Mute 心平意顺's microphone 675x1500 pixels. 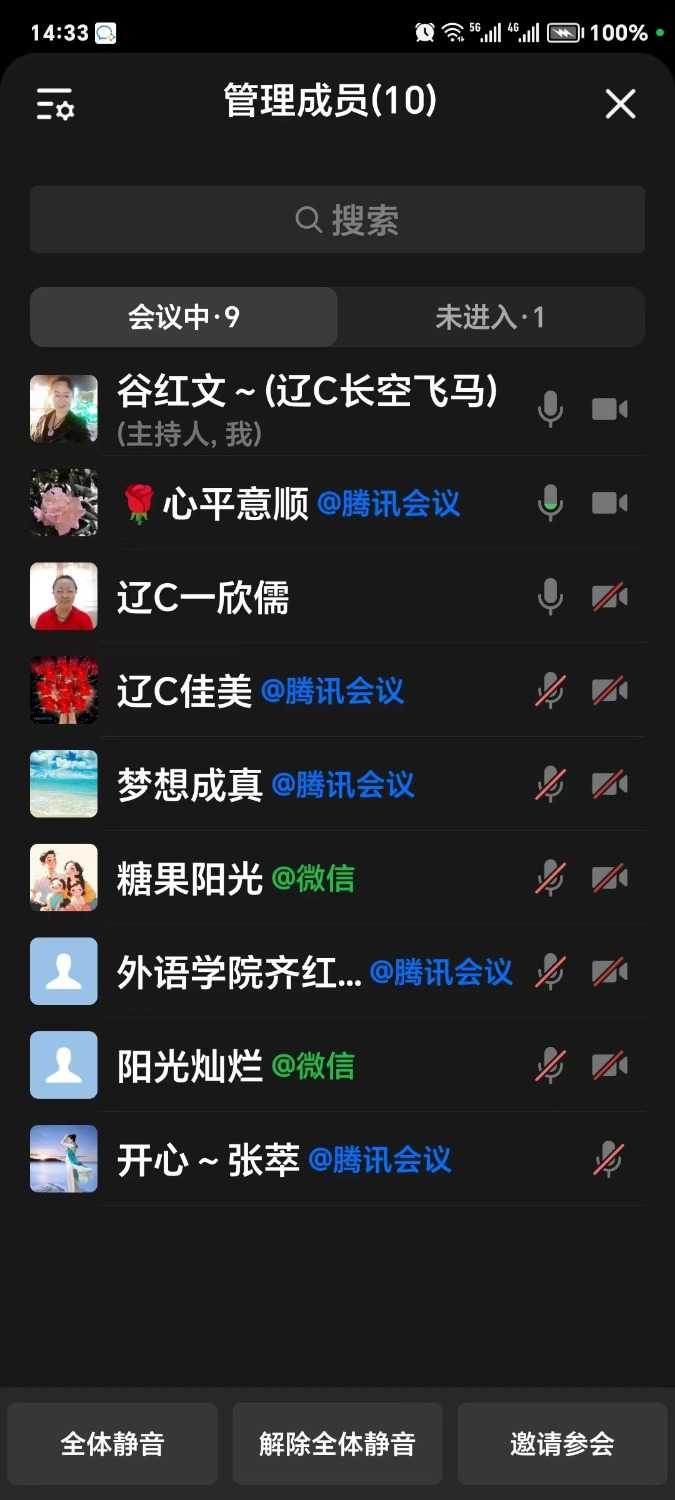(x=550, y=502)
